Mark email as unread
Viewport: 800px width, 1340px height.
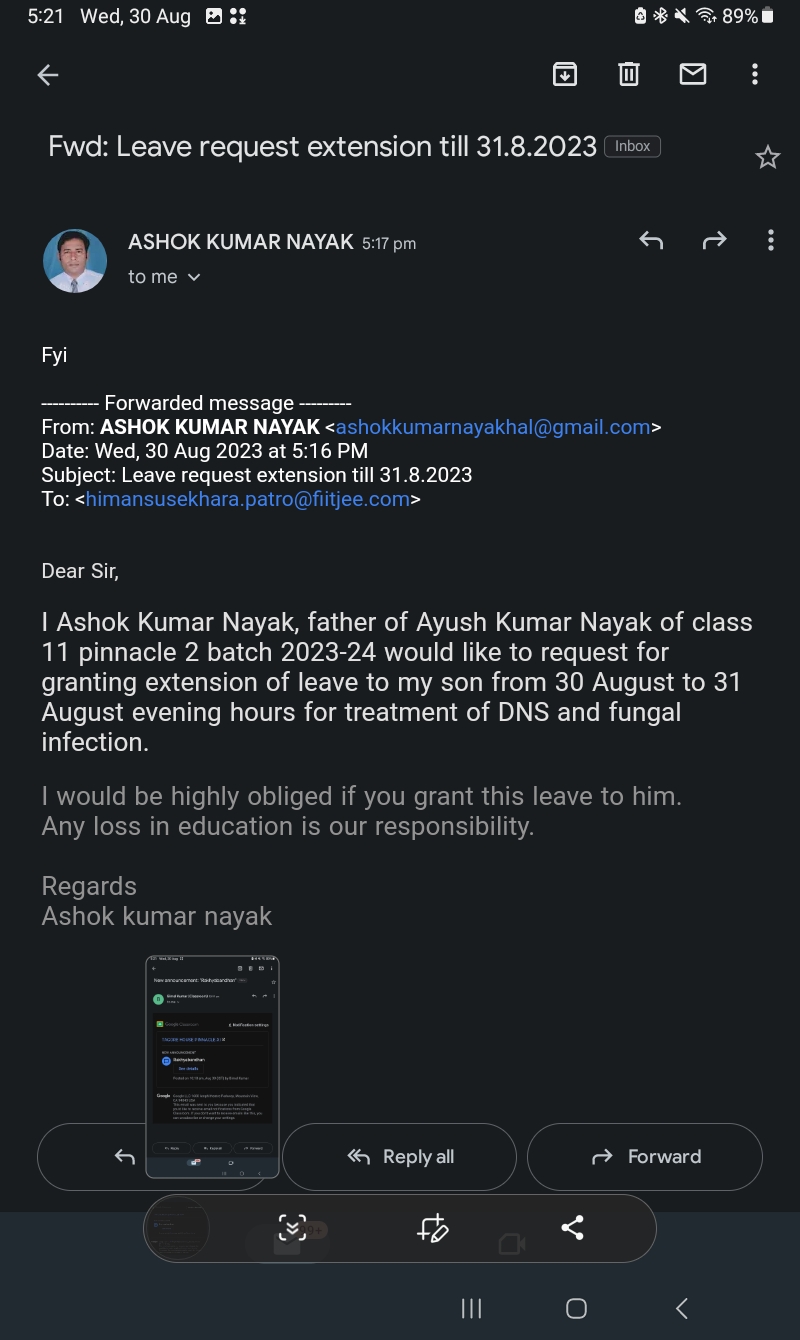pos(693,74)
